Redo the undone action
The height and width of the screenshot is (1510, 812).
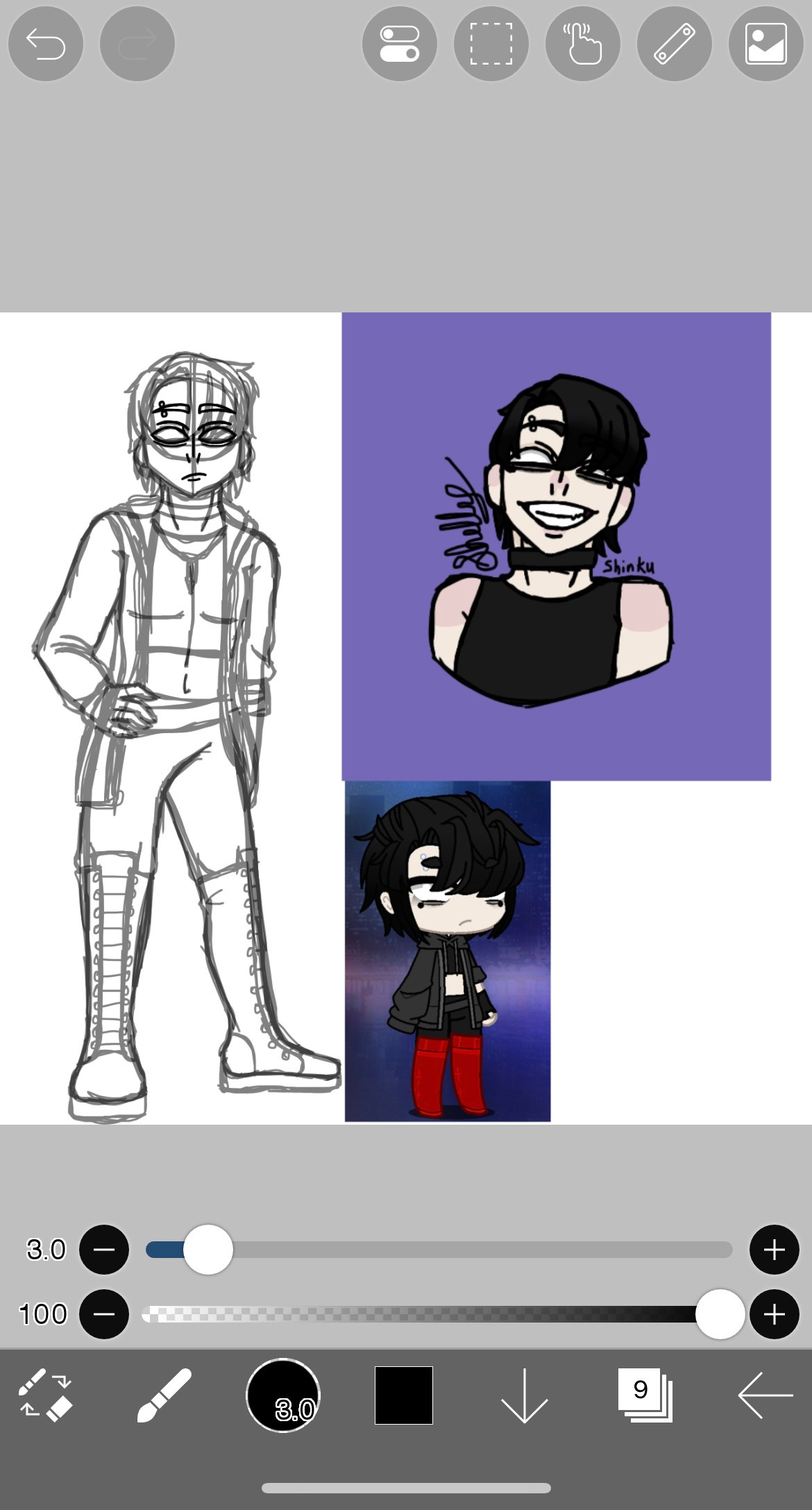[x=137, y=44]
